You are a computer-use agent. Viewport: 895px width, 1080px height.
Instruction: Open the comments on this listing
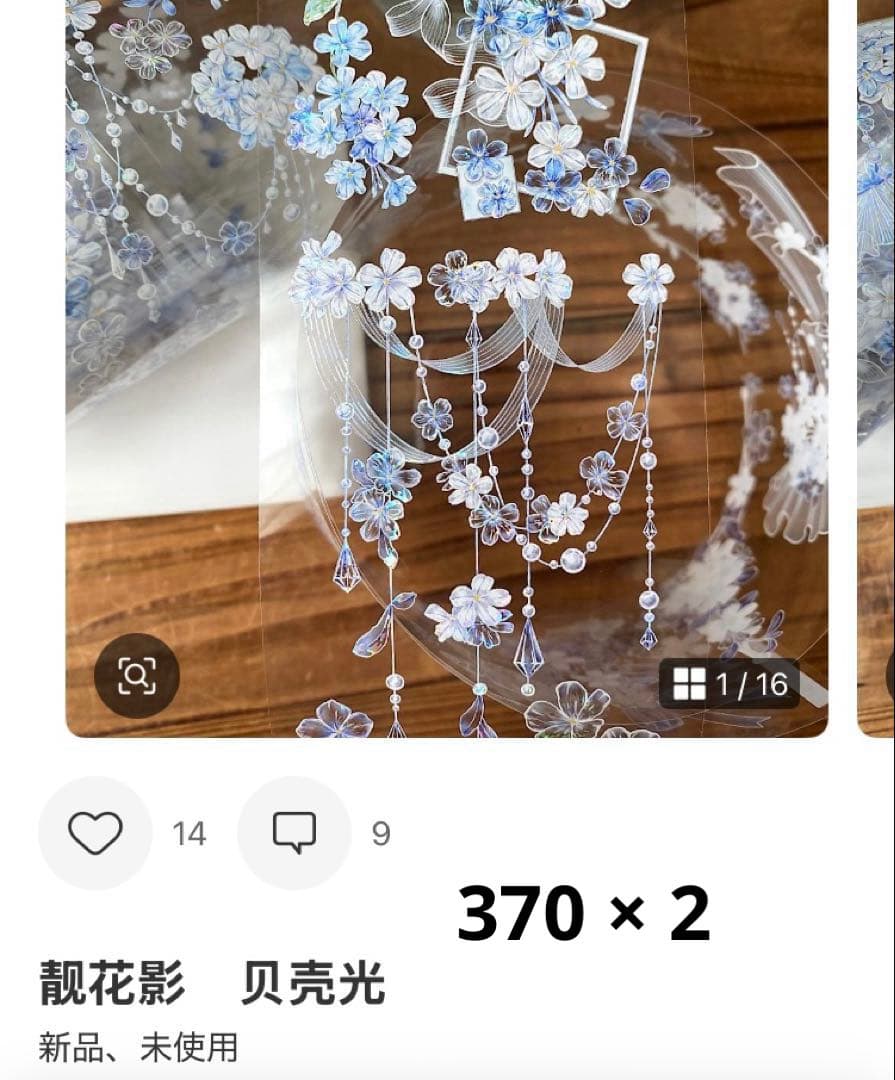point(294,833)
